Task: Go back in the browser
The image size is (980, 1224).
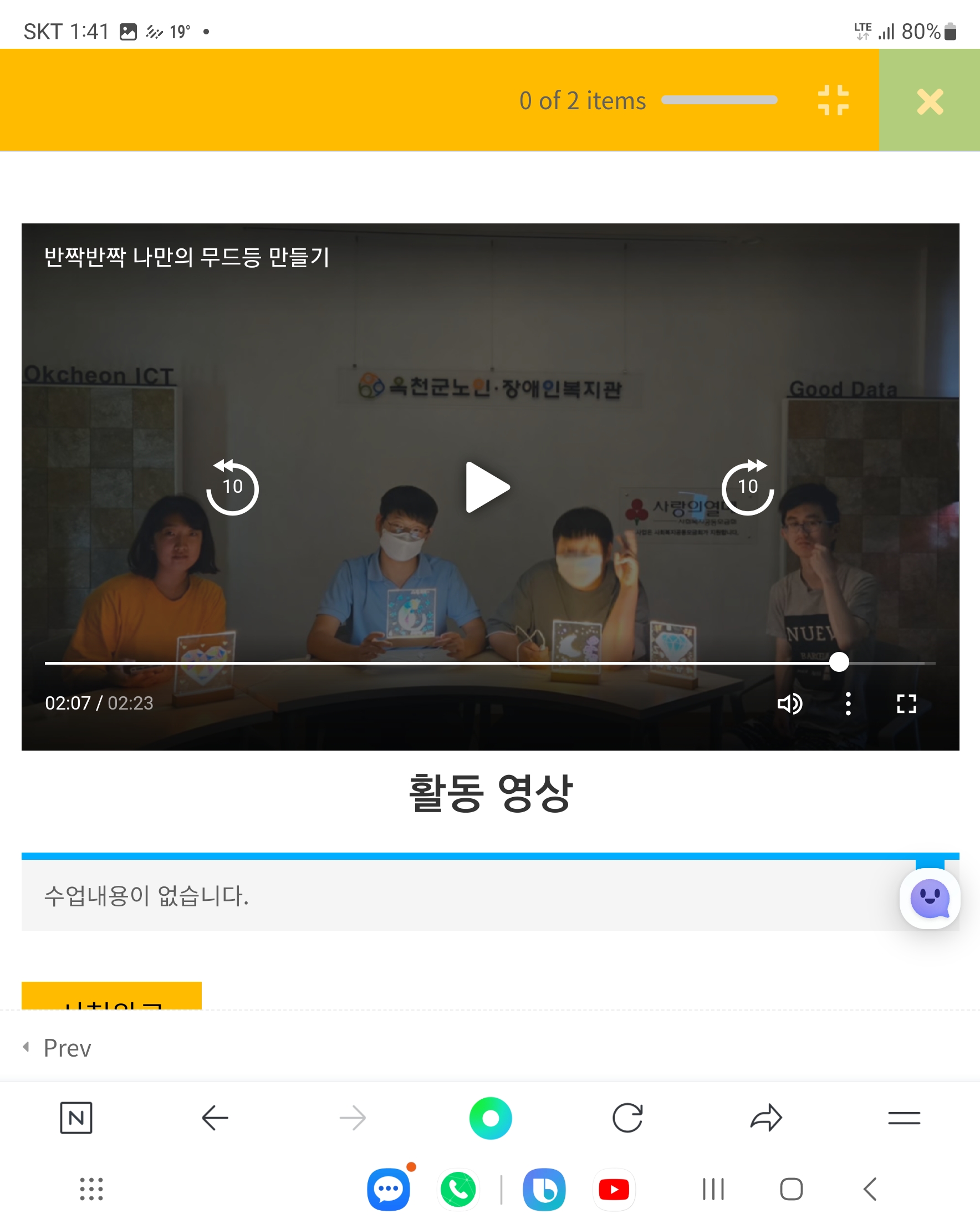Action: click(x=215, y=1118)
